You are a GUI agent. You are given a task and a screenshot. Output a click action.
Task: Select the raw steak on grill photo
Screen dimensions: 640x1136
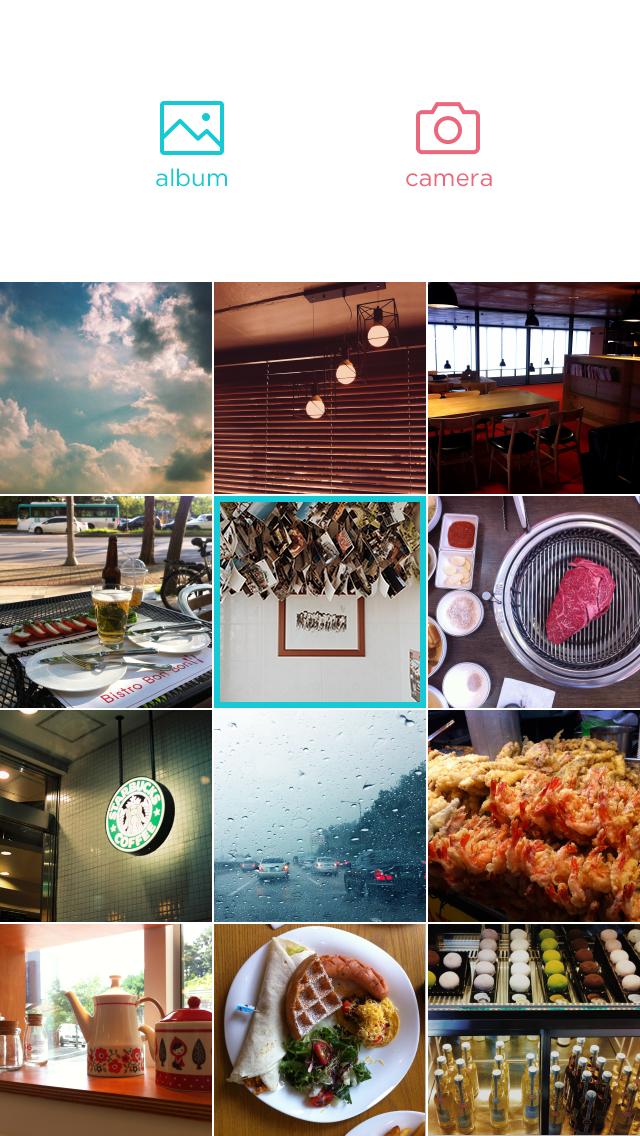coord(534,601)
